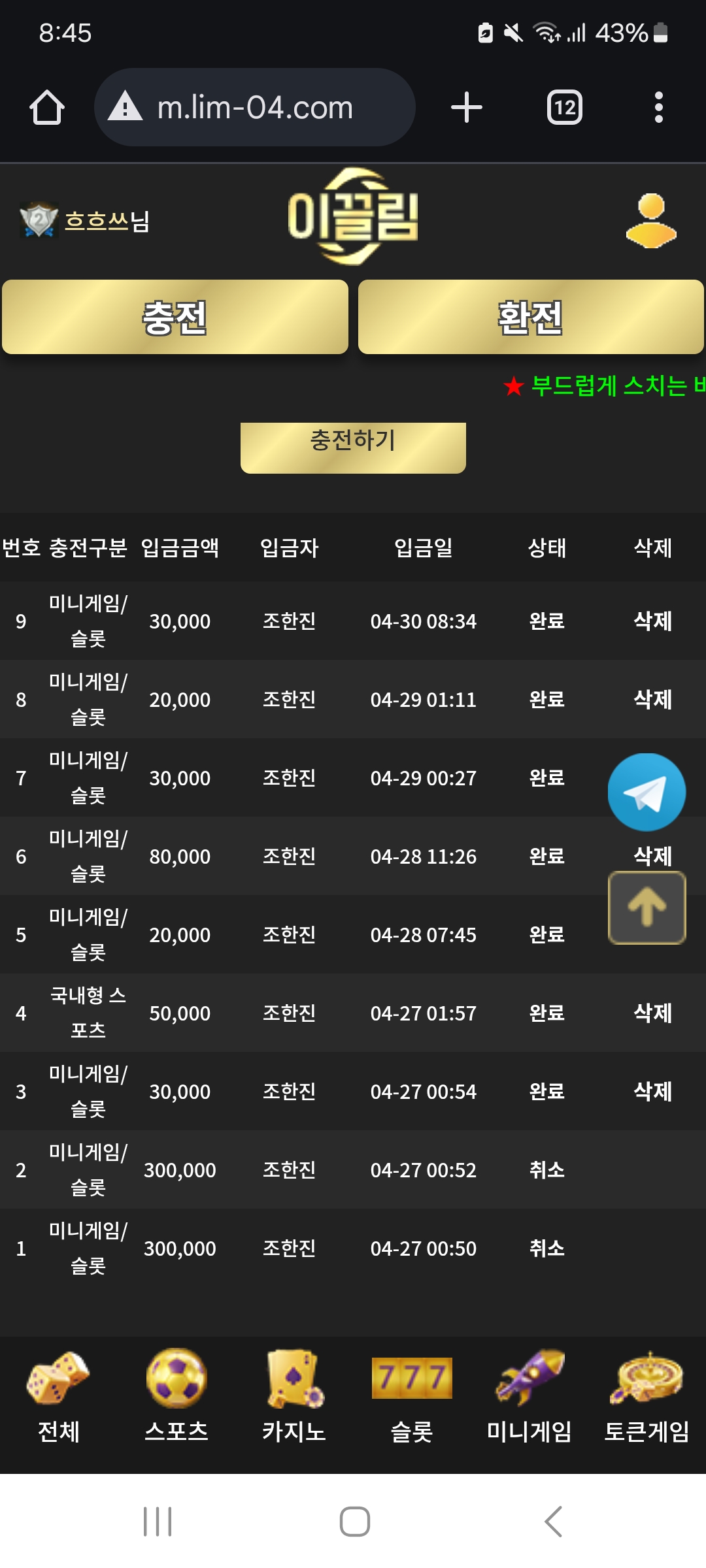Switch to the 전체 category
The width and height of the screenshot is (706, 1568).
59,1395
